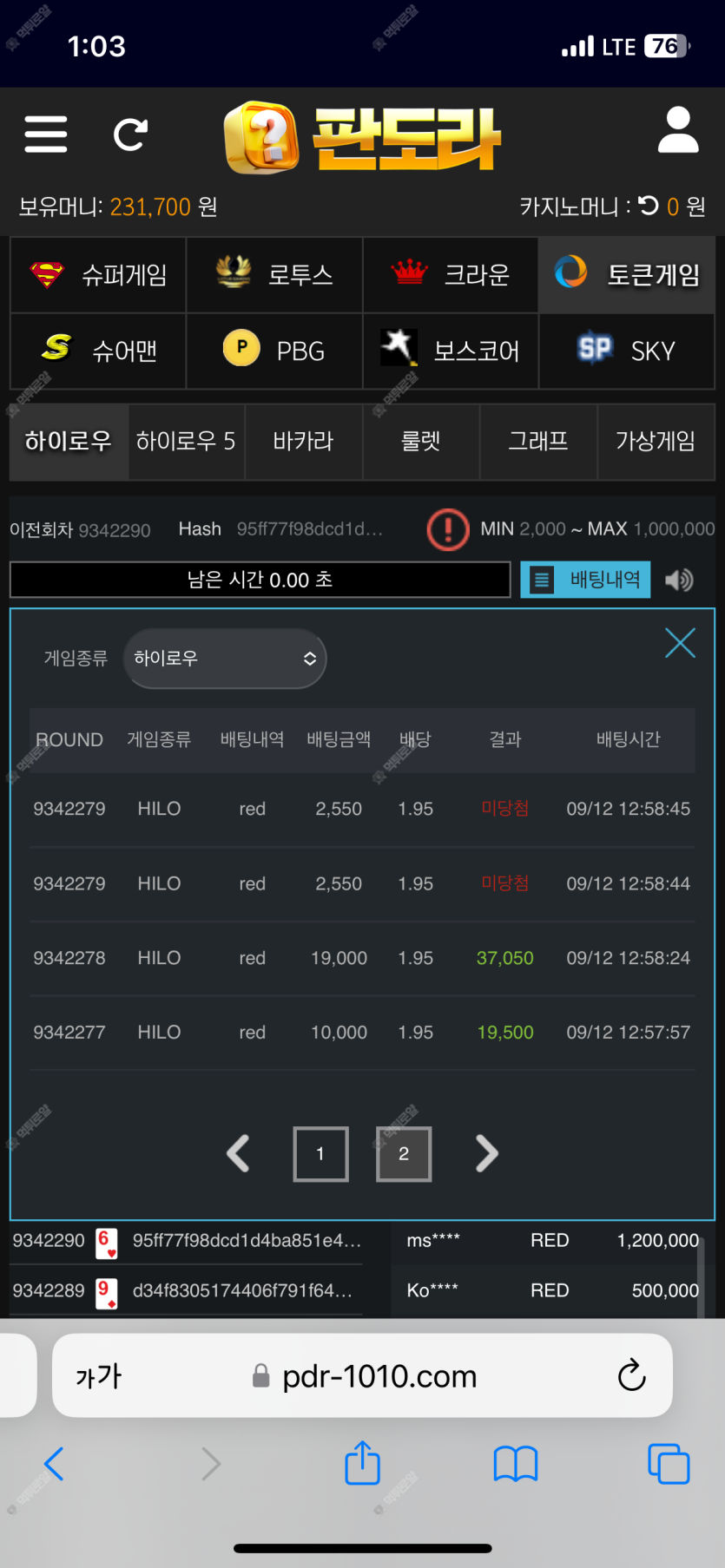Select the 크라운 provider
The image size is (725, 1568).
click(451, 275)
